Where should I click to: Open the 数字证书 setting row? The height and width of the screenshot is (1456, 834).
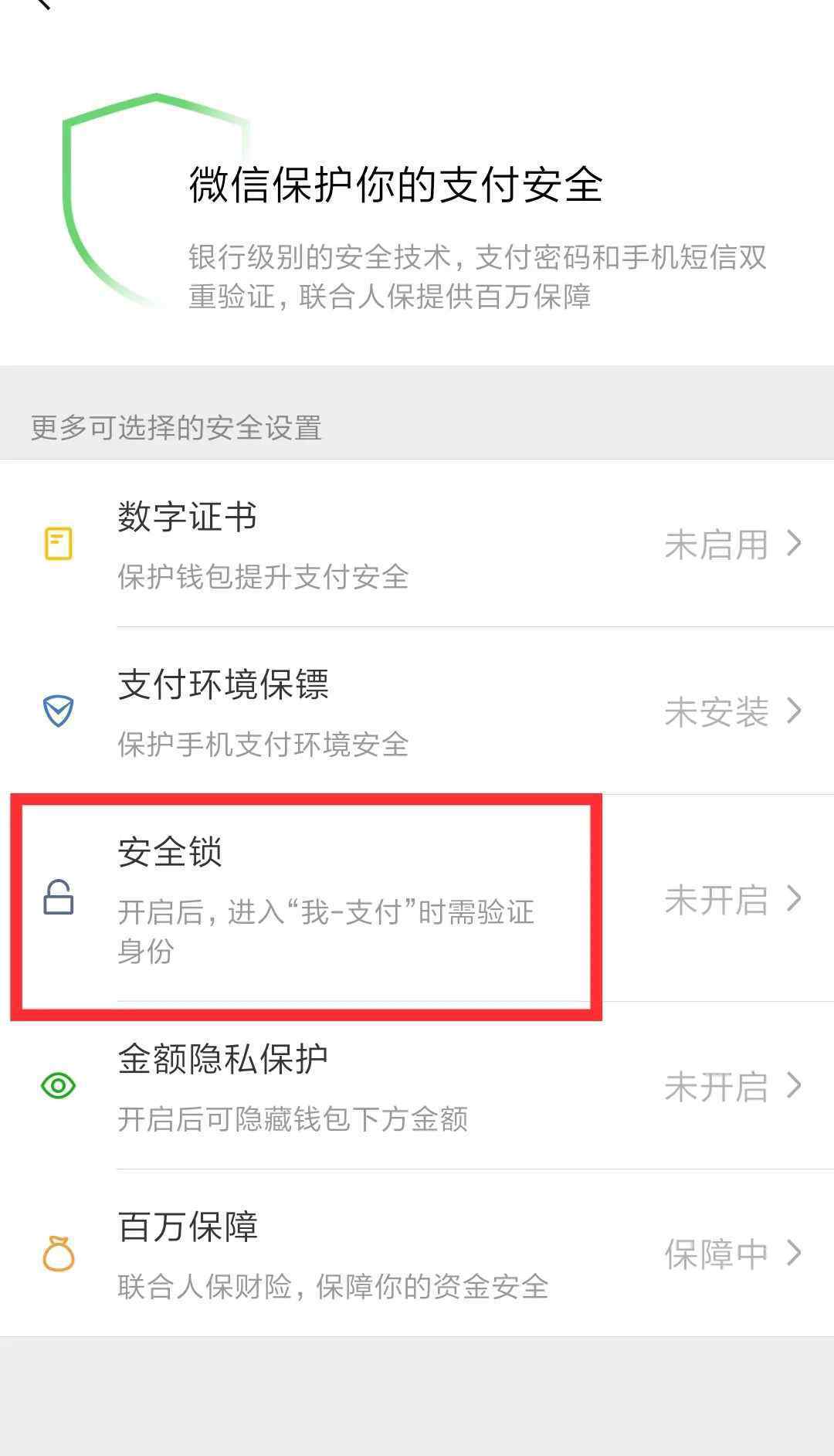(417, 544)
